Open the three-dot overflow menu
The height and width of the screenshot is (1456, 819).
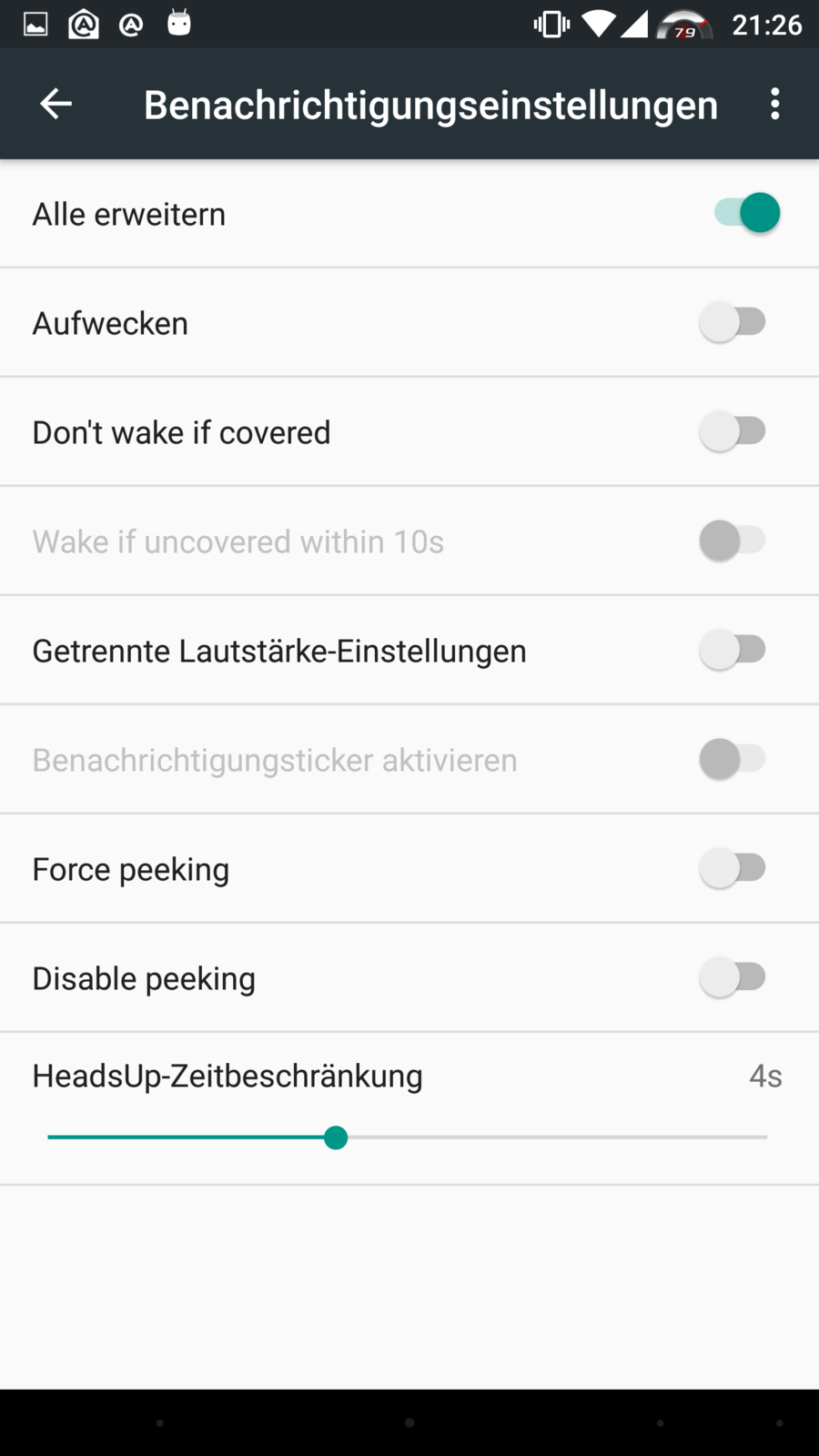click(x=774, y=104)
